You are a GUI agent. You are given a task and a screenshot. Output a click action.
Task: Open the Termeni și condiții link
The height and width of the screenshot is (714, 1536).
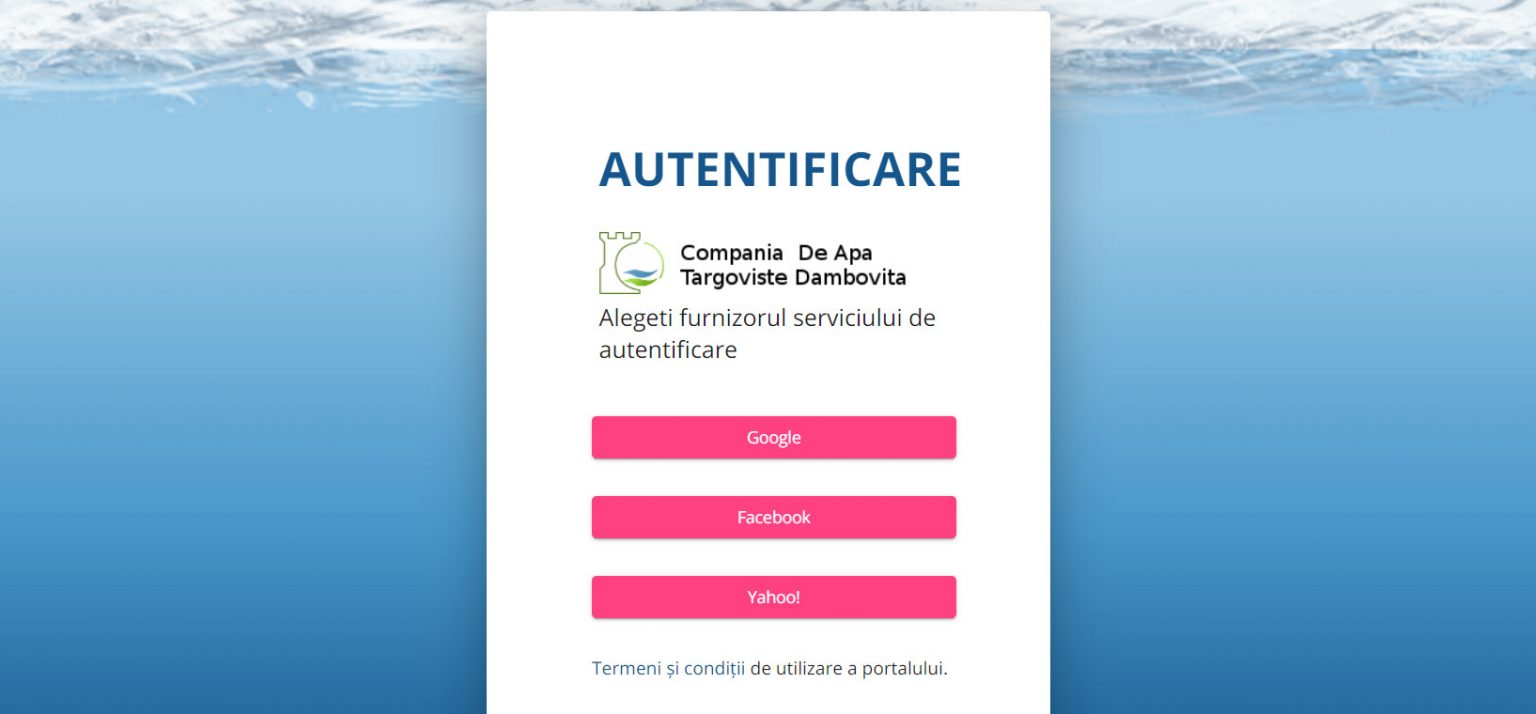tap(668, 669)
